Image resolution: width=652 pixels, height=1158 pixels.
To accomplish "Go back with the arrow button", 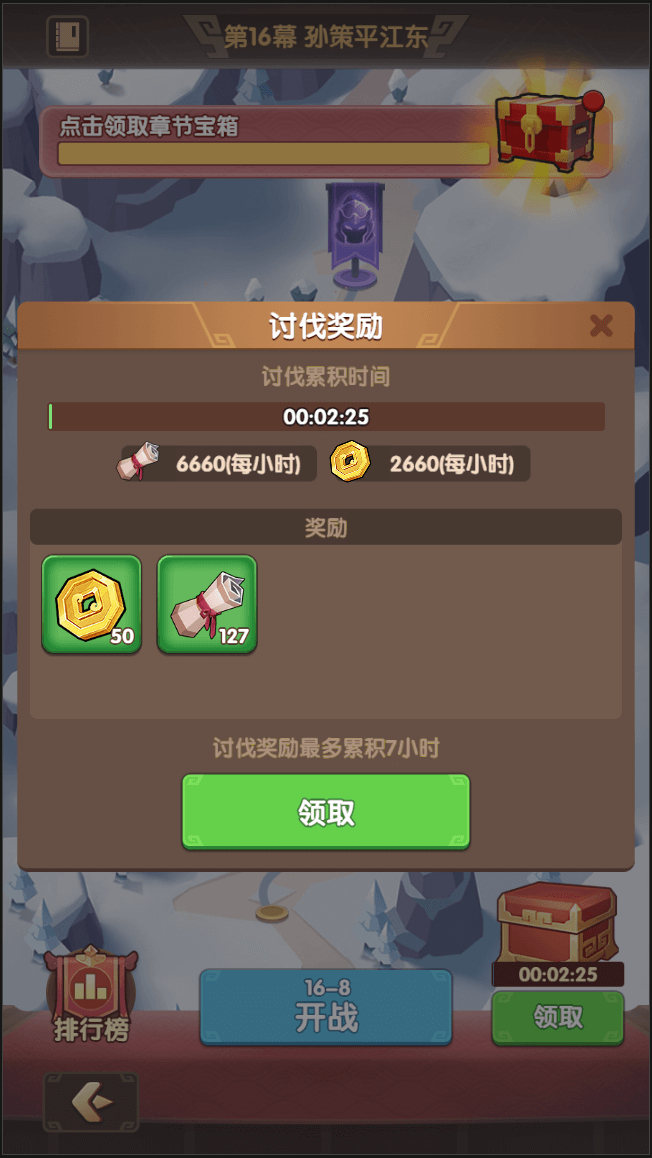I will (91, 1103).
